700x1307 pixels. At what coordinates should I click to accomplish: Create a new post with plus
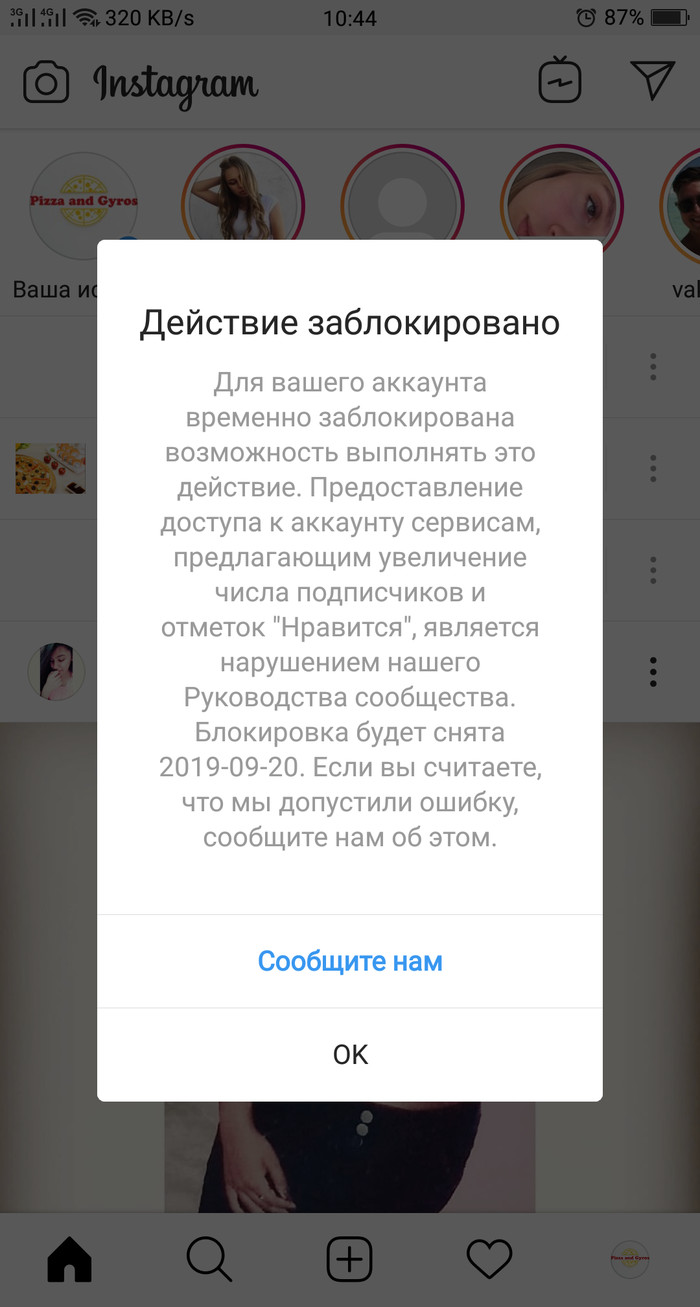349,1258
